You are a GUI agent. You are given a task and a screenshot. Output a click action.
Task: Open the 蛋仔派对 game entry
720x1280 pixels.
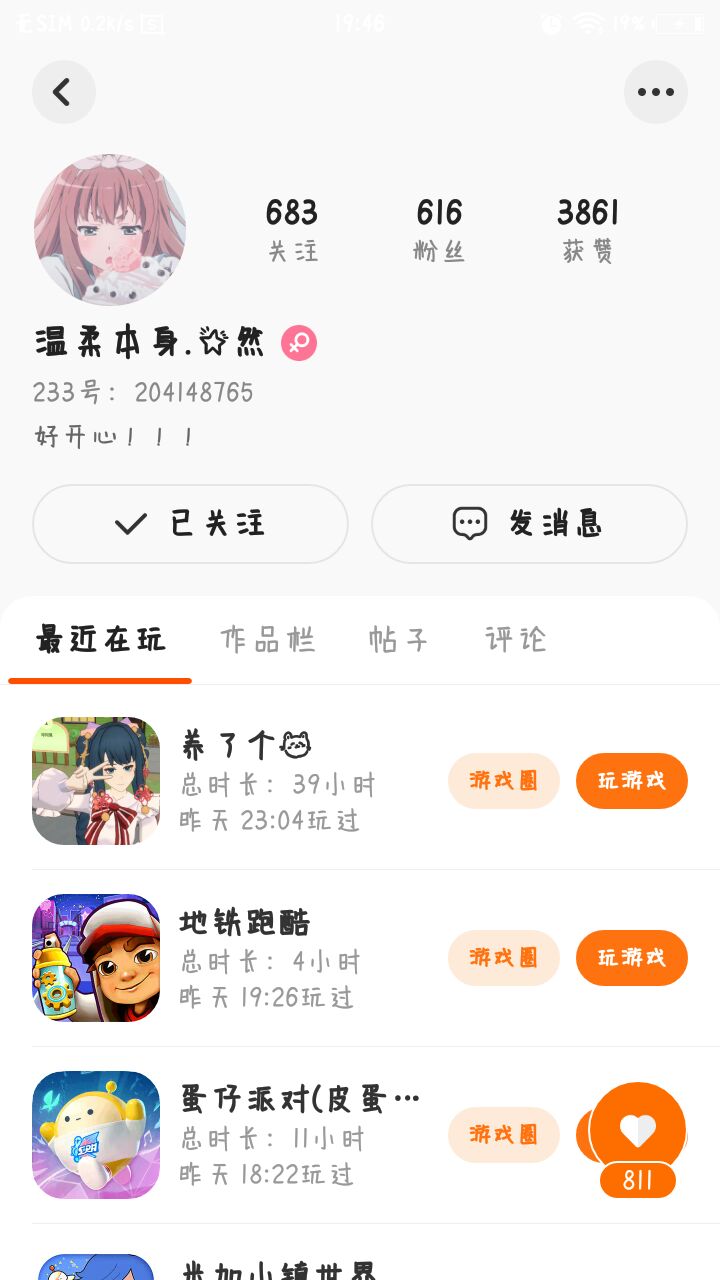pos(300,1100)
